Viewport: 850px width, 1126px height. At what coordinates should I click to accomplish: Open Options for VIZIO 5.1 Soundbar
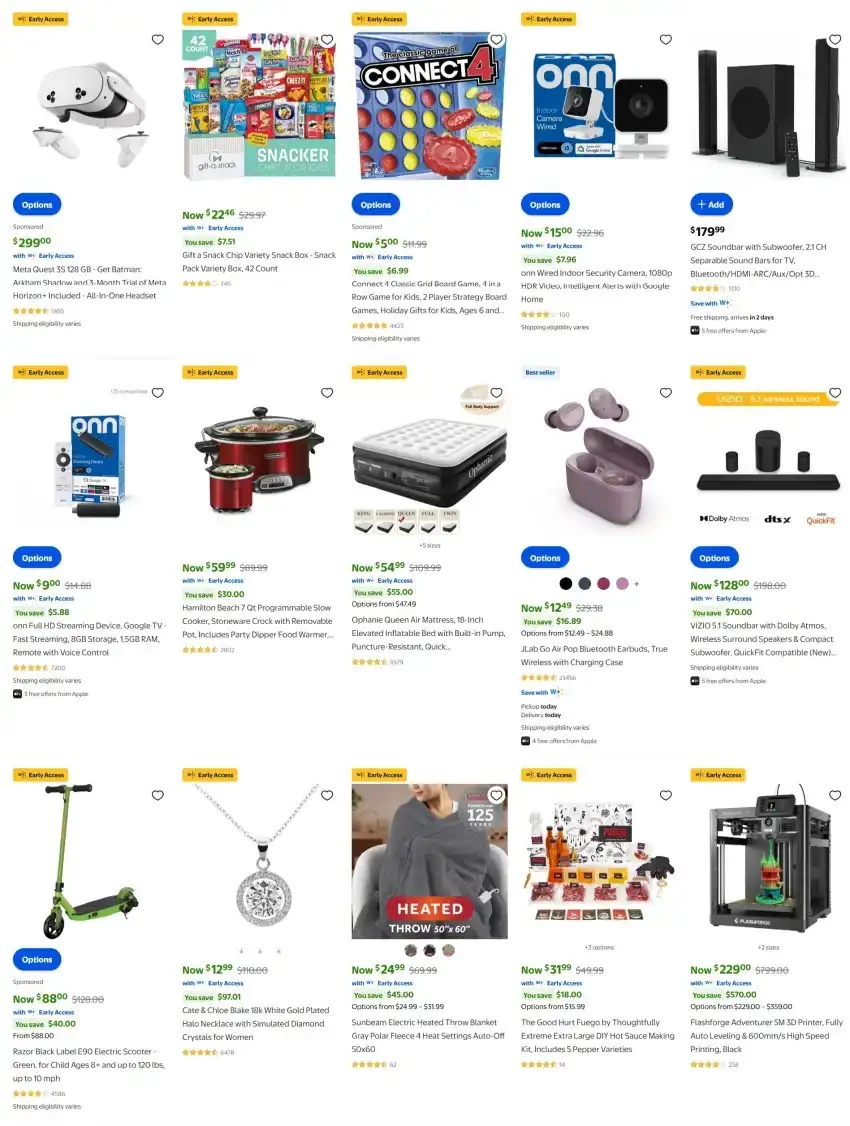pos(714,558)
